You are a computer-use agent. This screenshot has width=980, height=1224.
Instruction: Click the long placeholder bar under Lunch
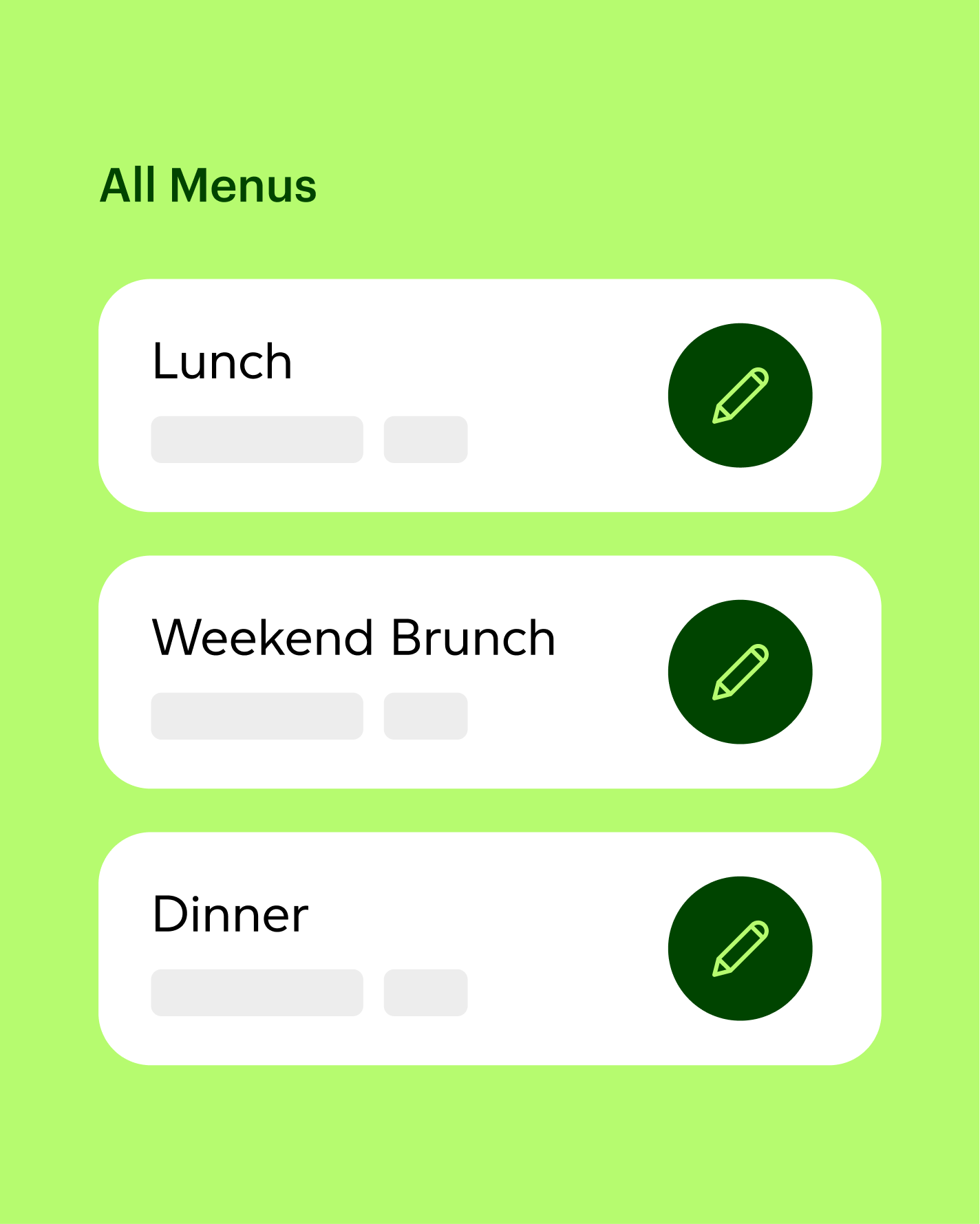257,440
